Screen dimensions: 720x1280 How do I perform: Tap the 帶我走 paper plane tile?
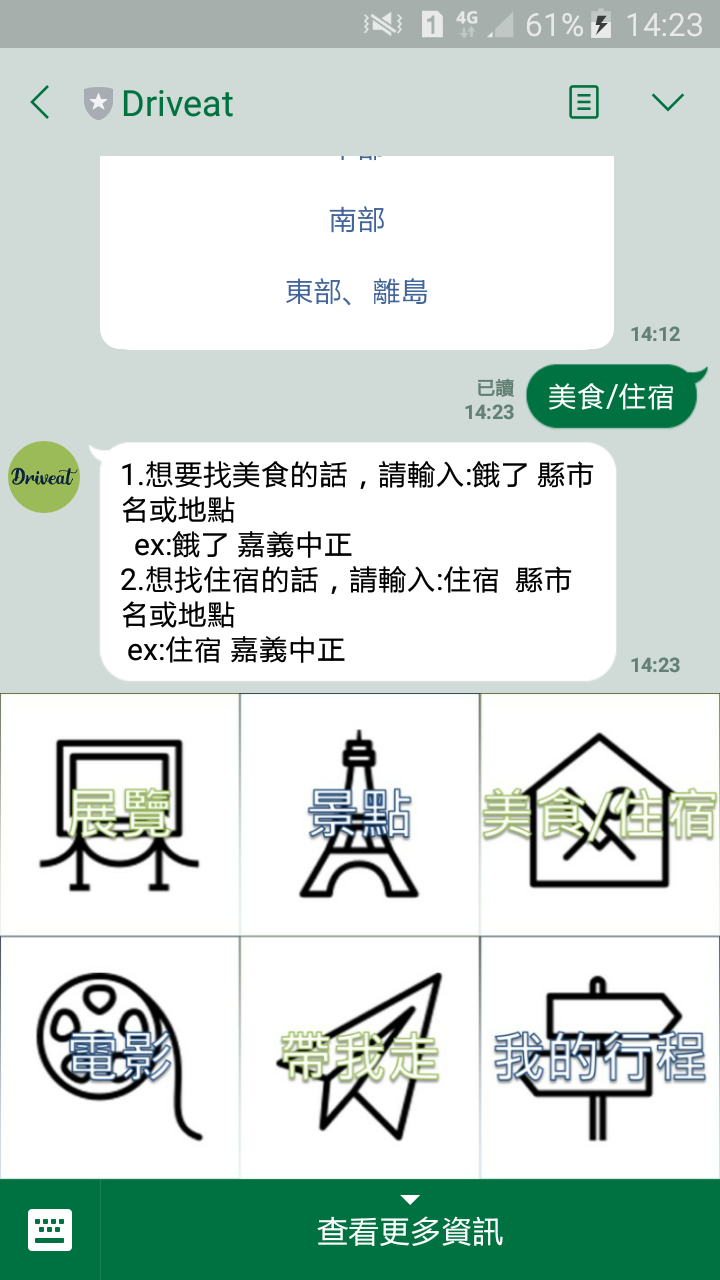pos(360,1058)
